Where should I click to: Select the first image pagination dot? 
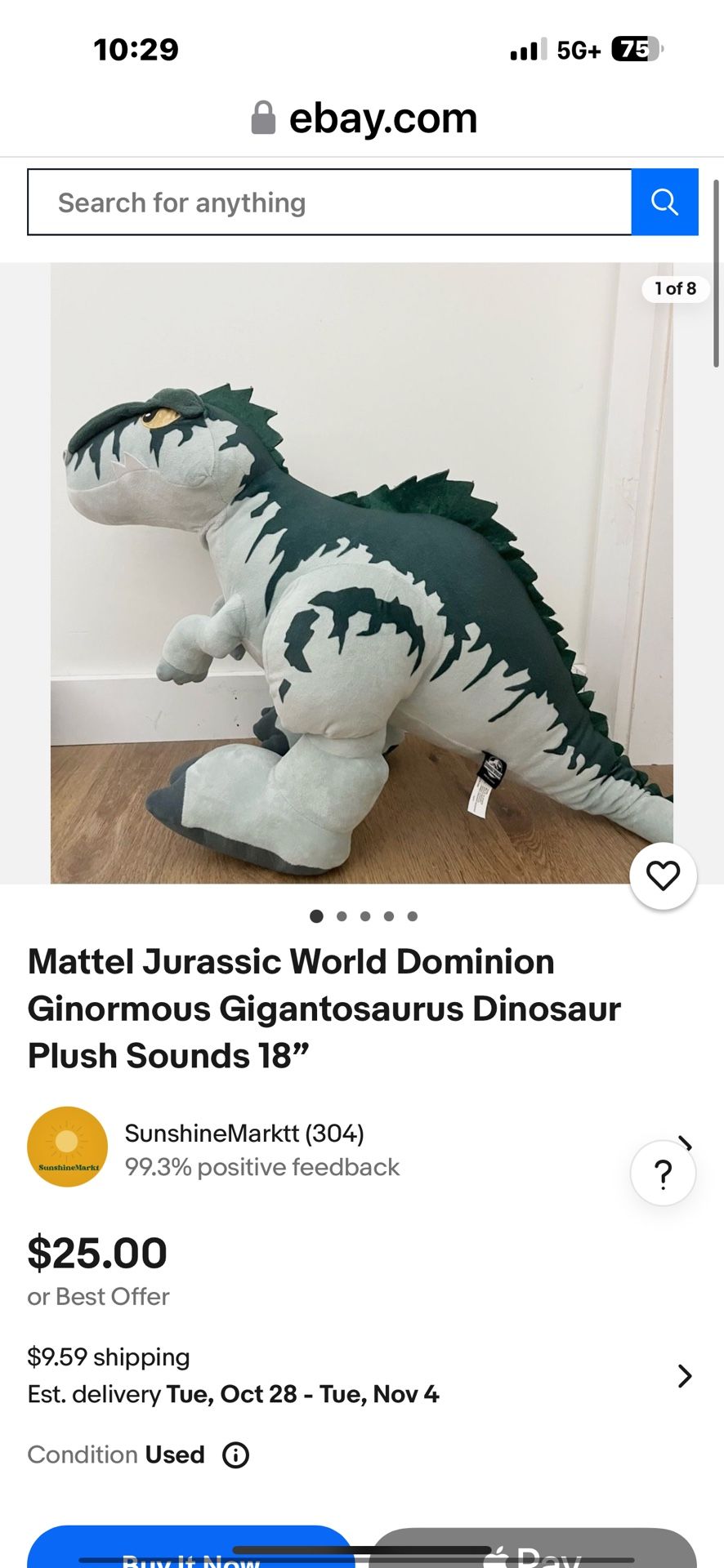[x=316, y=915]
